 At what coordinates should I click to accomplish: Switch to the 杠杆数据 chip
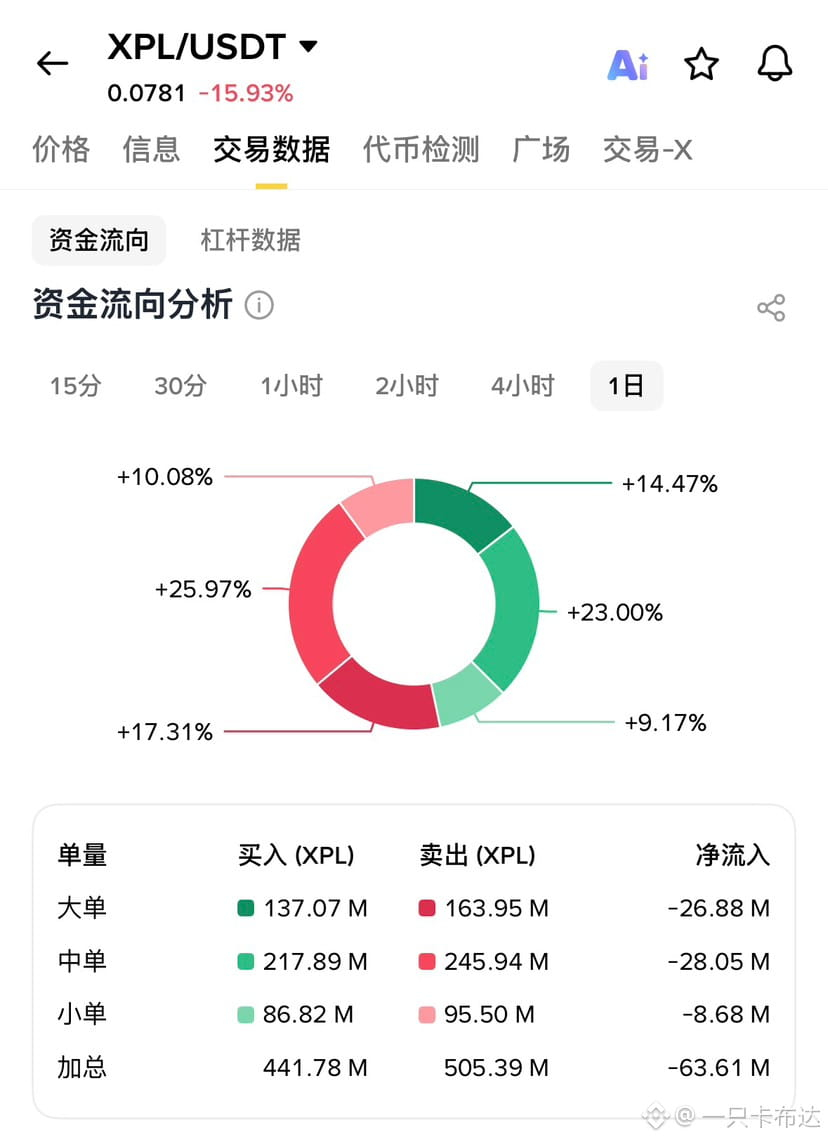[250, 240]
